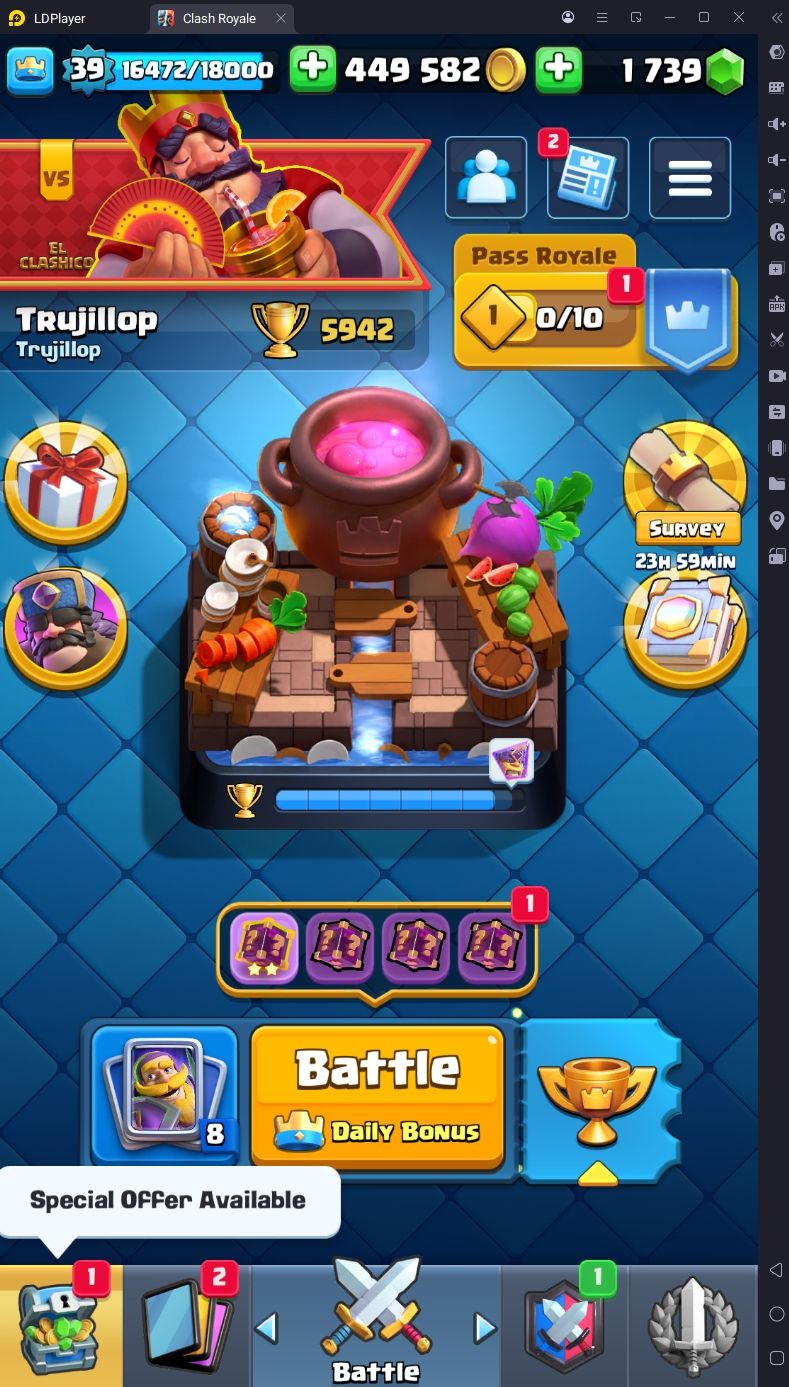Open the hamburger menu
Image resolution: width=789 pixels, height=1387 pixels.
(690, 178)
